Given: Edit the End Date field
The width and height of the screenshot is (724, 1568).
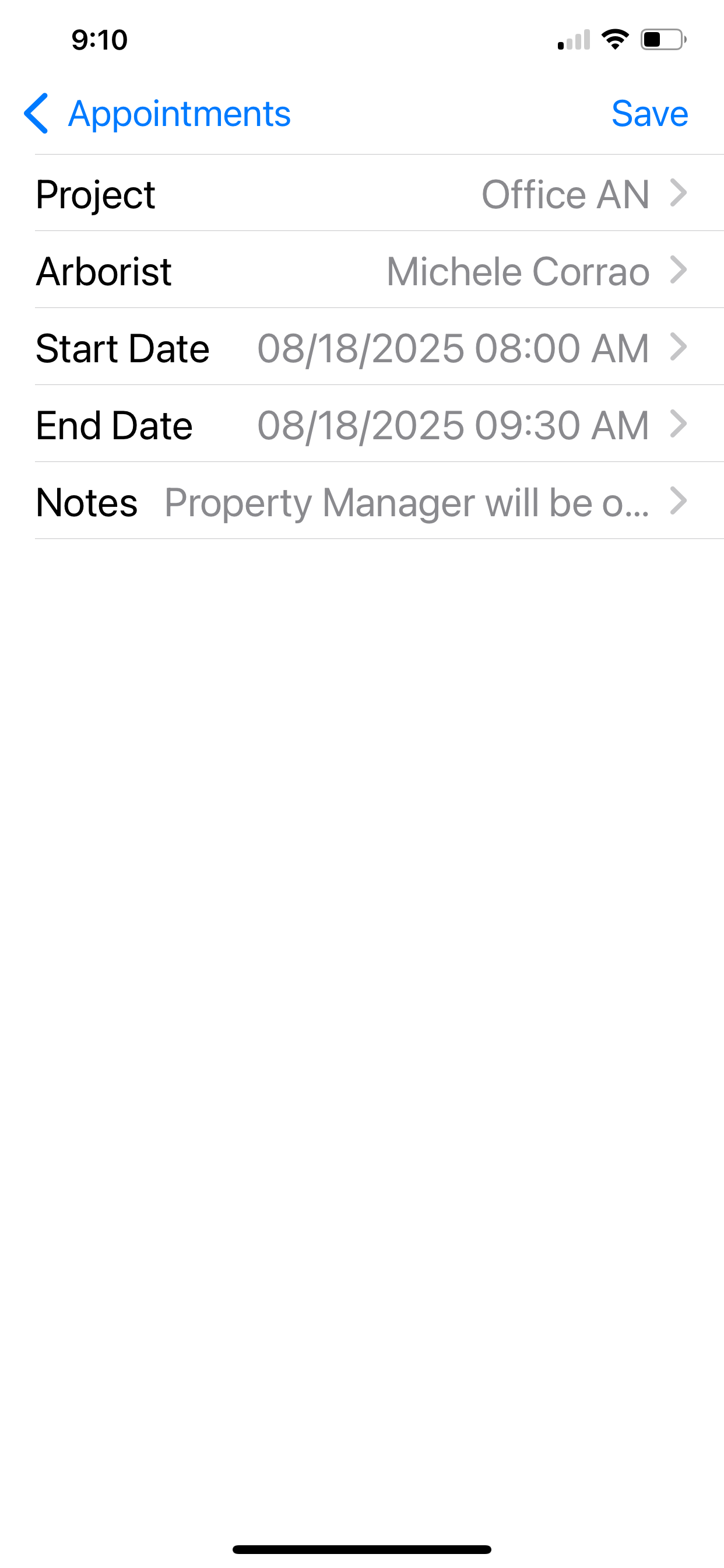Looking at the screenshot, I should click(x=378, y=425).
